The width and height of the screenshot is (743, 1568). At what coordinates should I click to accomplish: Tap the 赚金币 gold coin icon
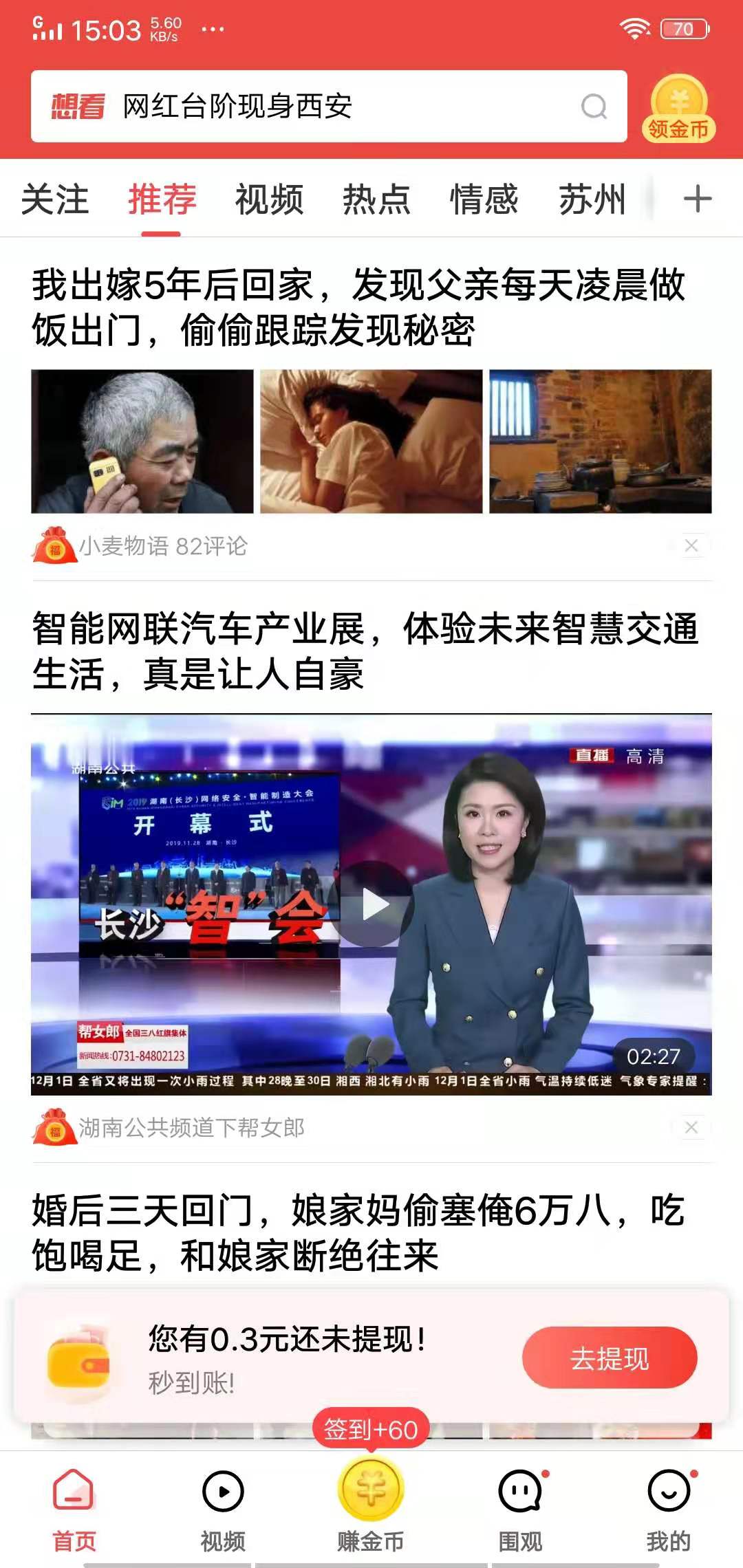click(x=371, y=1485)
